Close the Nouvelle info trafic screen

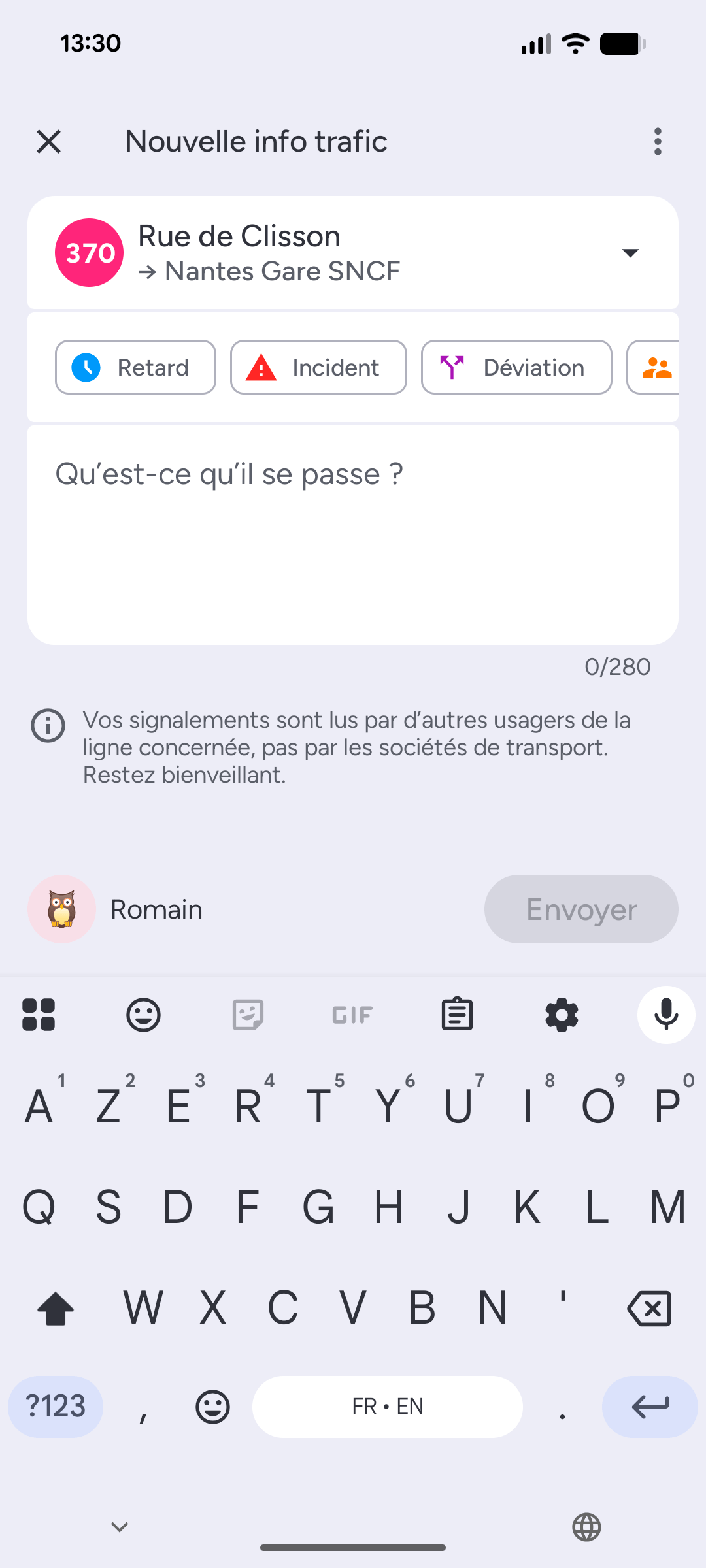pyautogui.click(x=49, y=142)
